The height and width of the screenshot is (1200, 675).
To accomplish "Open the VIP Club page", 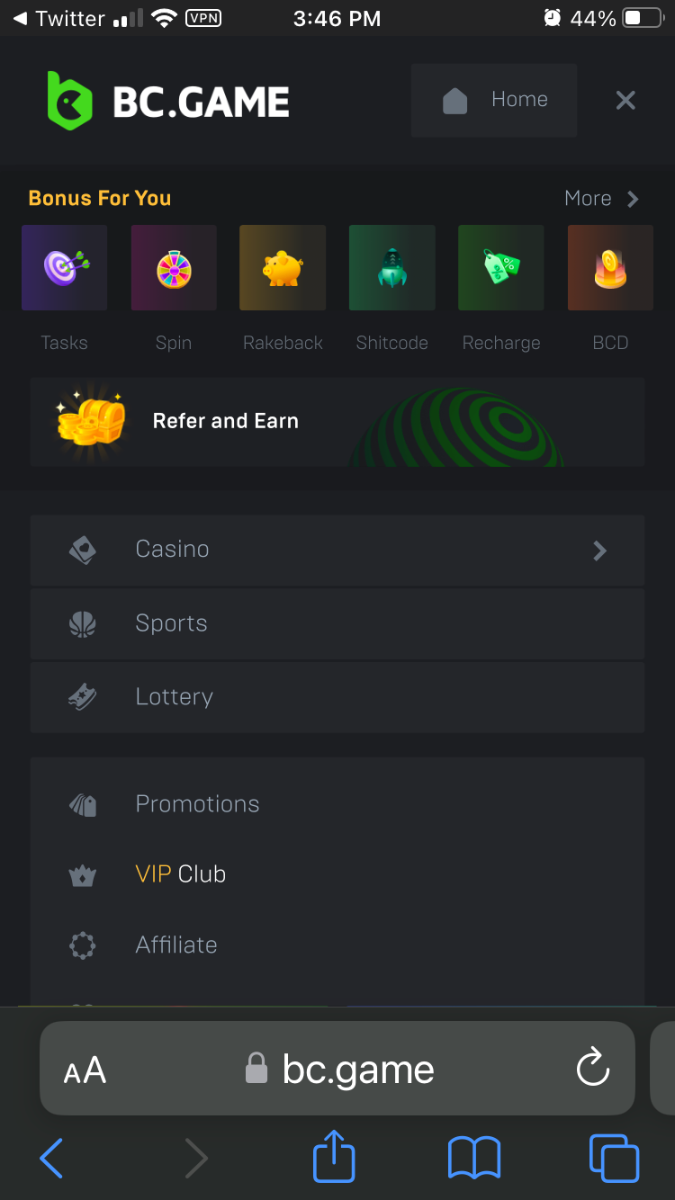I will (x=180, y=874).
